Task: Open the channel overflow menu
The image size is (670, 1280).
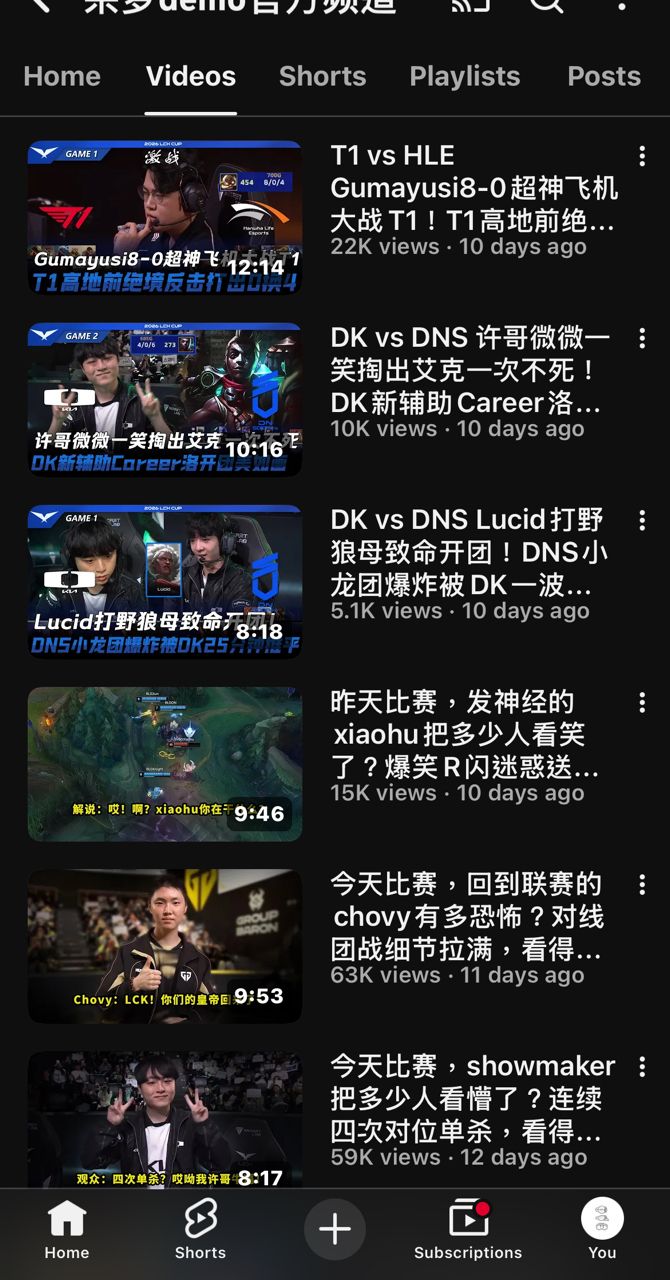Action: coord(622,6)
